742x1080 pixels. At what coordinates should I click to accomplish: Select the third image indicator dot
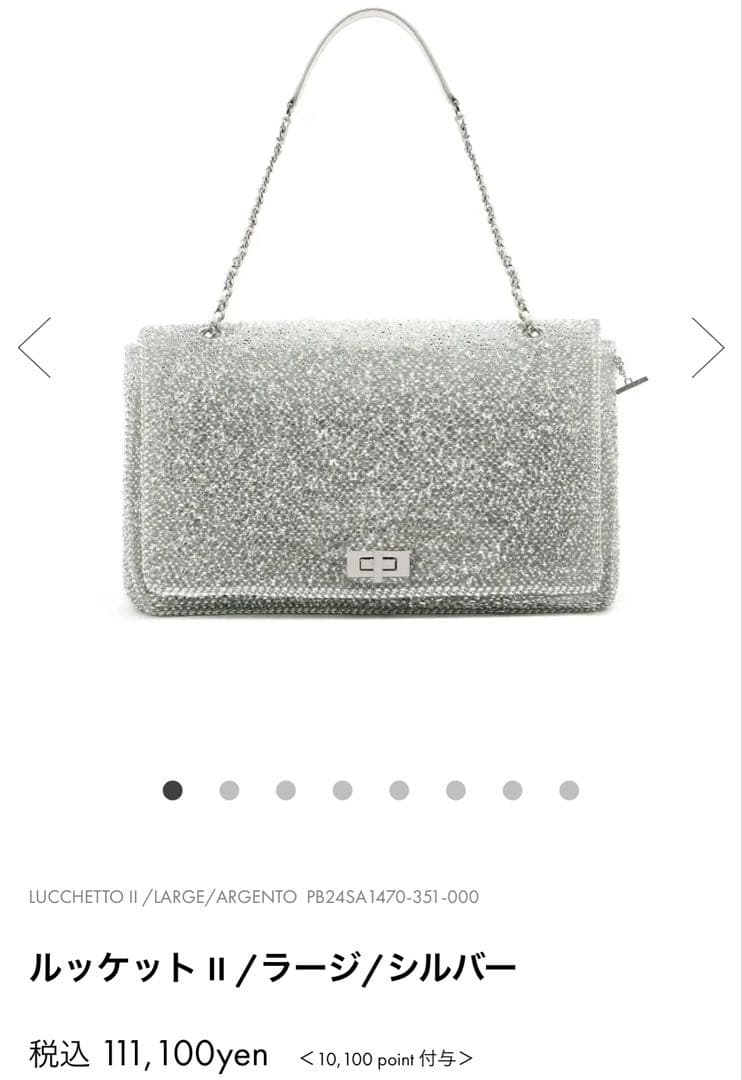coord(286,790)
